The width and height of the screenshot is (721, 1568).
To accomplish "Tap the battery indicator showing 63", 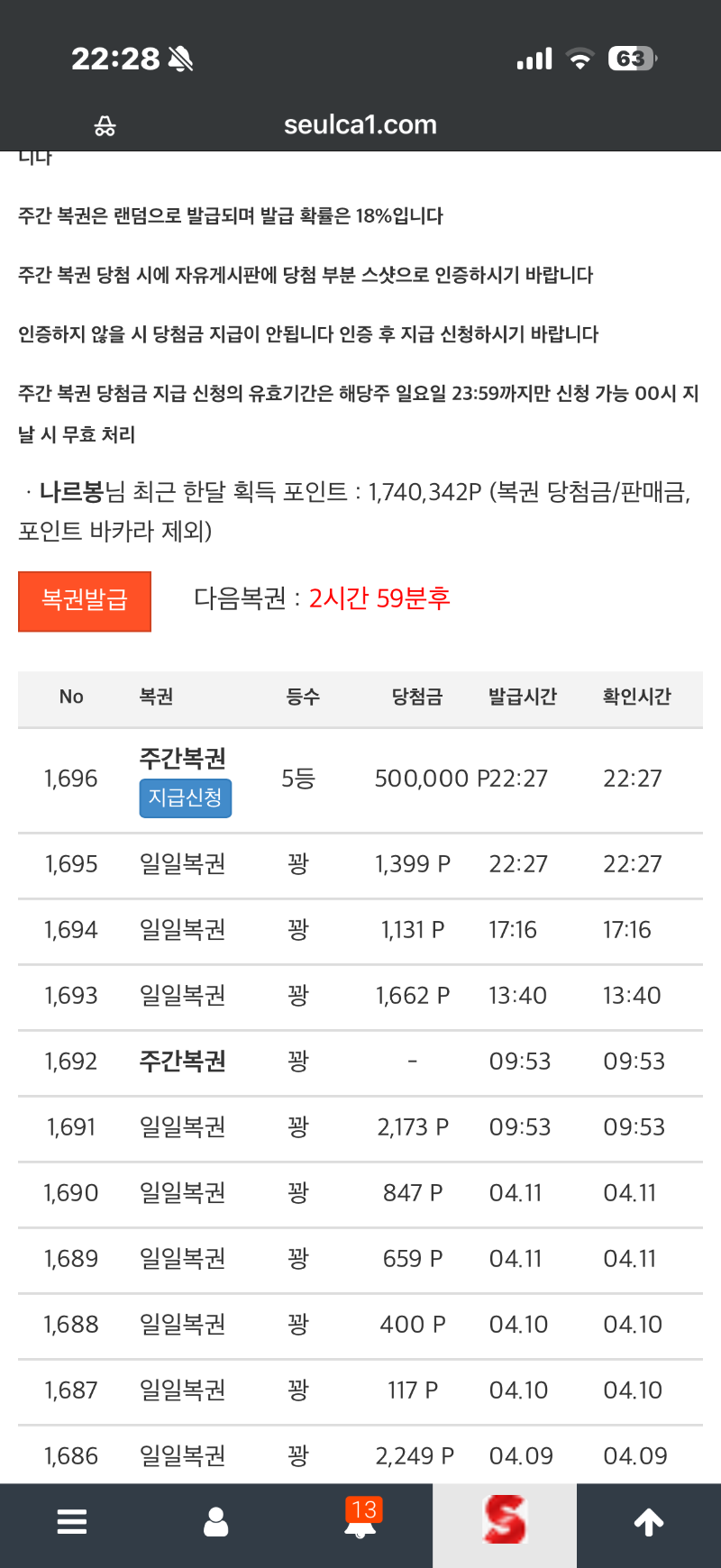I will coord(631,58).
